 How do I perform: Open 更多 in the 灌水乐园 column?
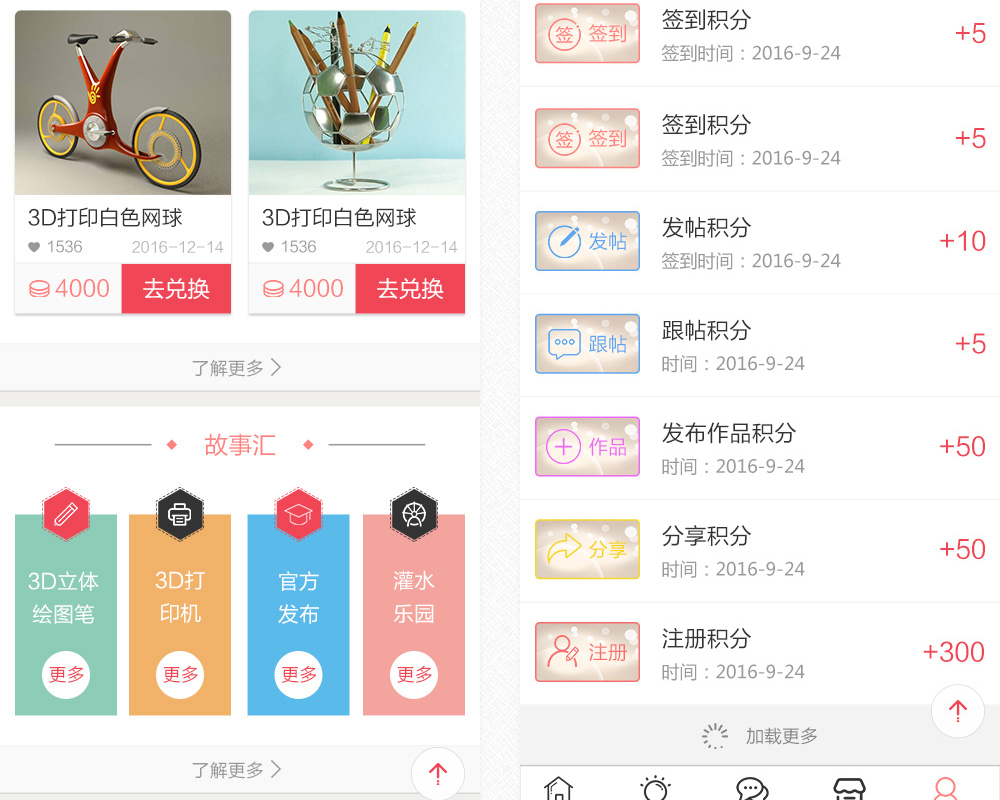pyautogui.click(x=414, y=675)
